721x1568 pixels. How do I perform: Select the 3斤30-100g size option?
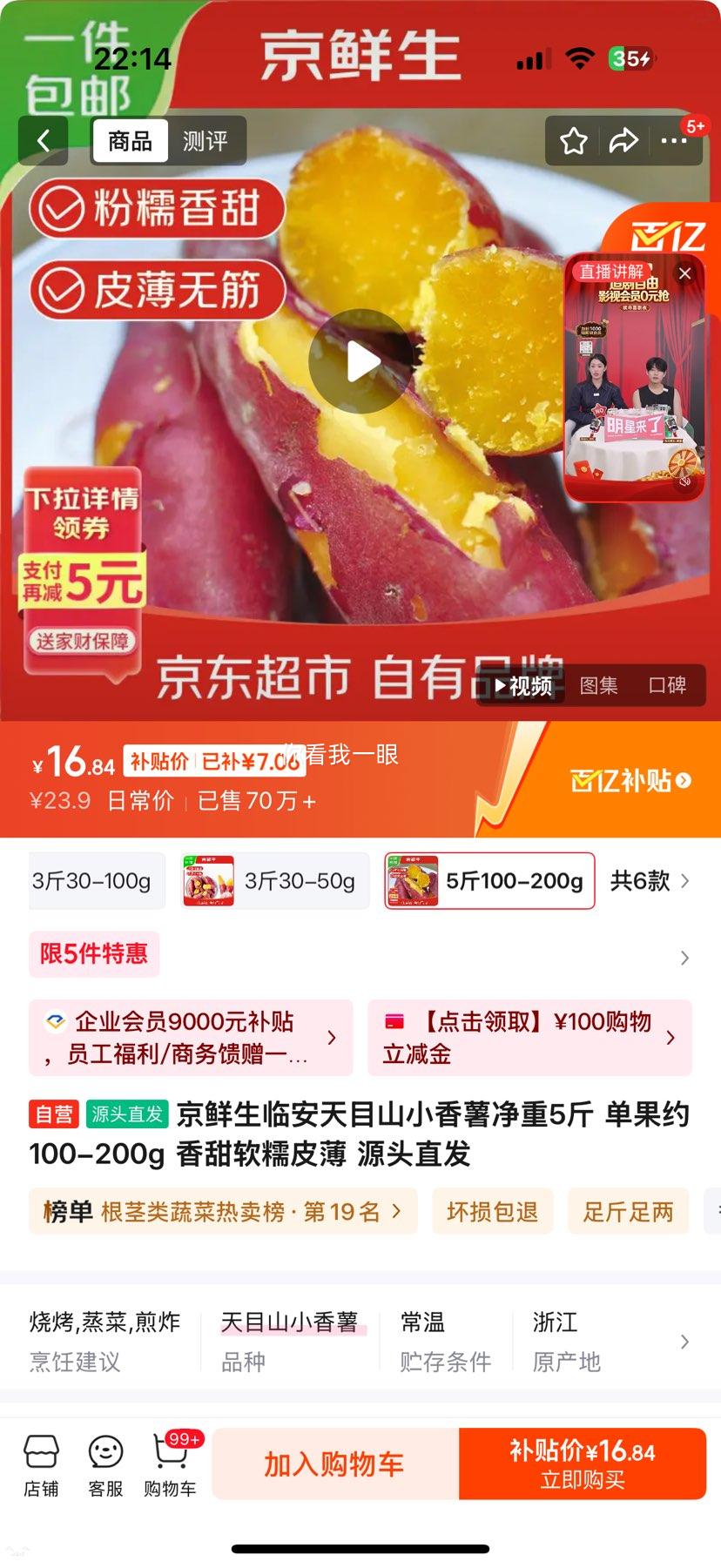[96, 881]
